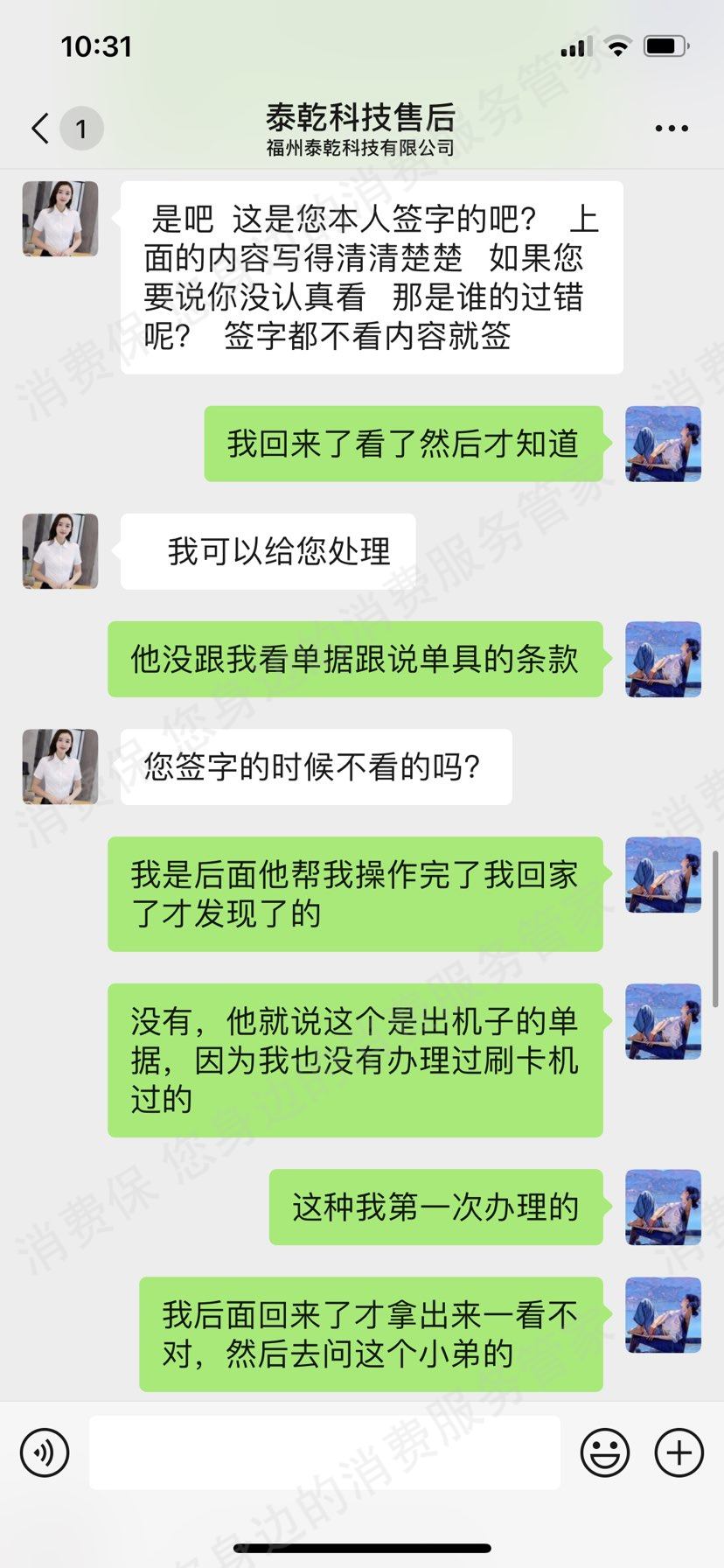Tap the plus icon to add attachments

pyautogui.click(x=678, y=1452)
